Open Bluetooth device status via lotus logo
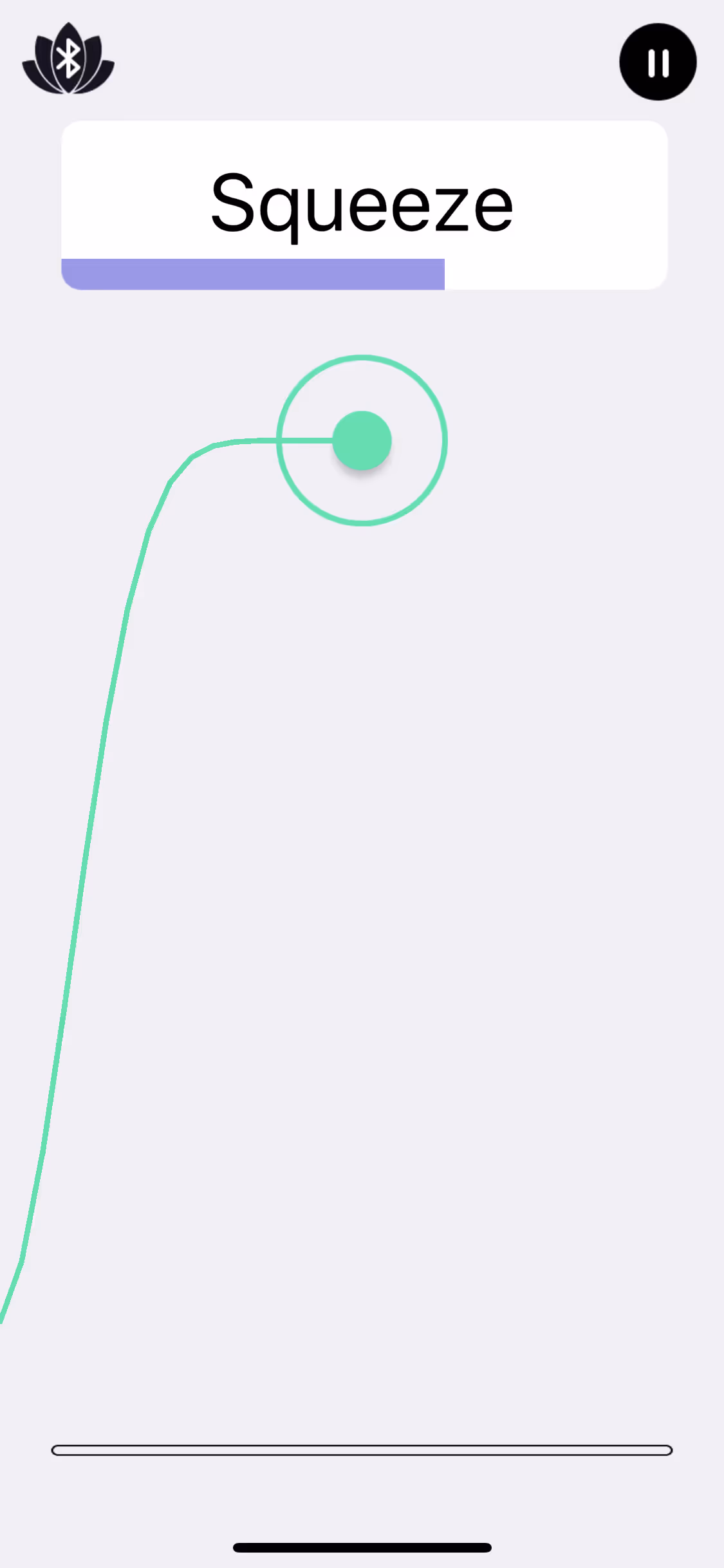This screenshot has height=1568, width=724. tap(69, 59)
